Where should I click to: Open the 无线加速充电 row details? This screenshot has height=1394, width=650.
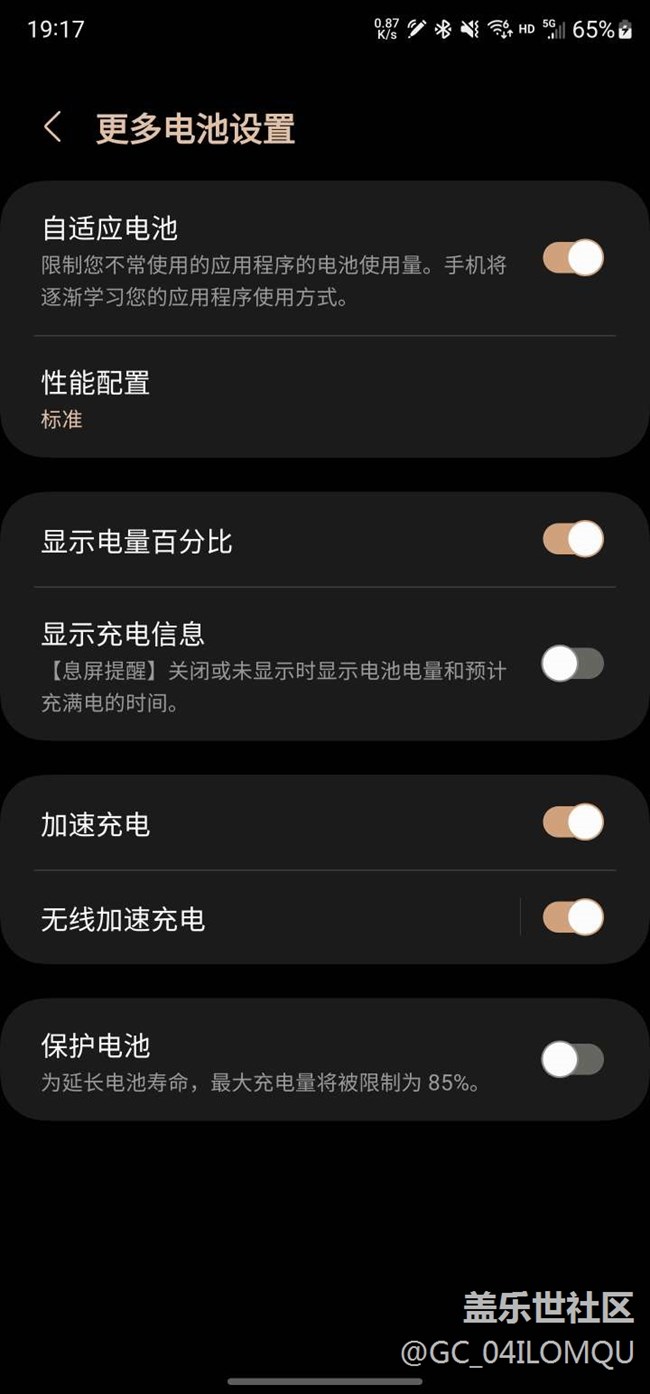pos(260,918)
